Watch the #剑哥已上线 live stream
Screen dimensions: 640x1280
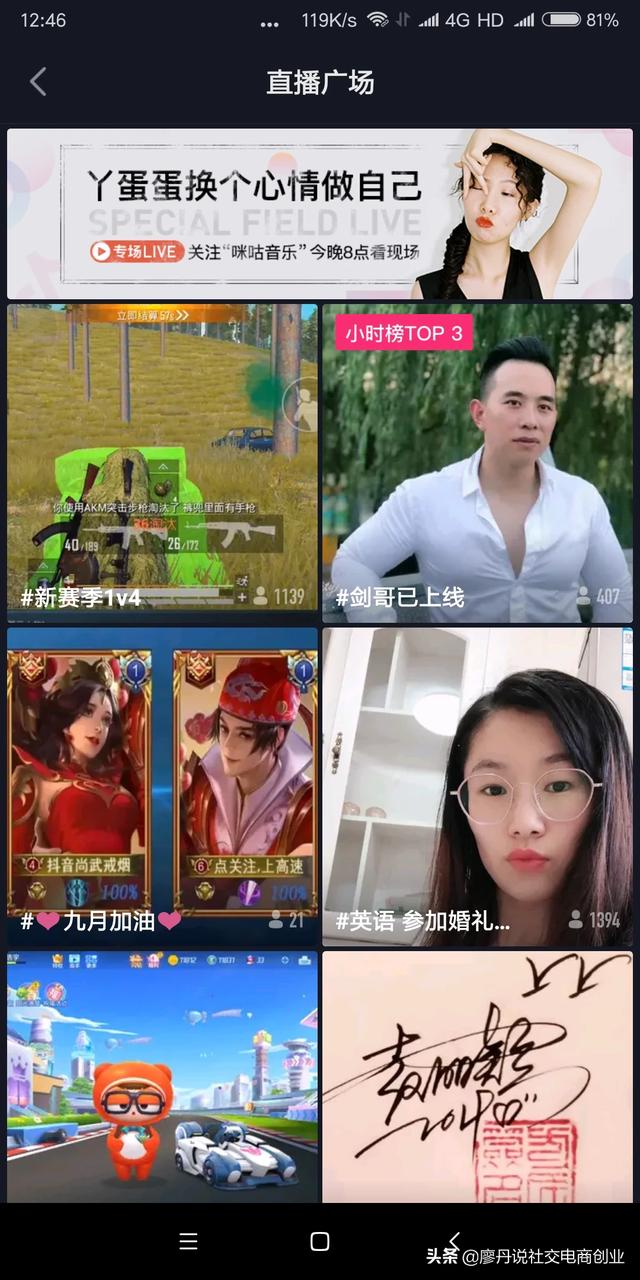pos(477,463)
